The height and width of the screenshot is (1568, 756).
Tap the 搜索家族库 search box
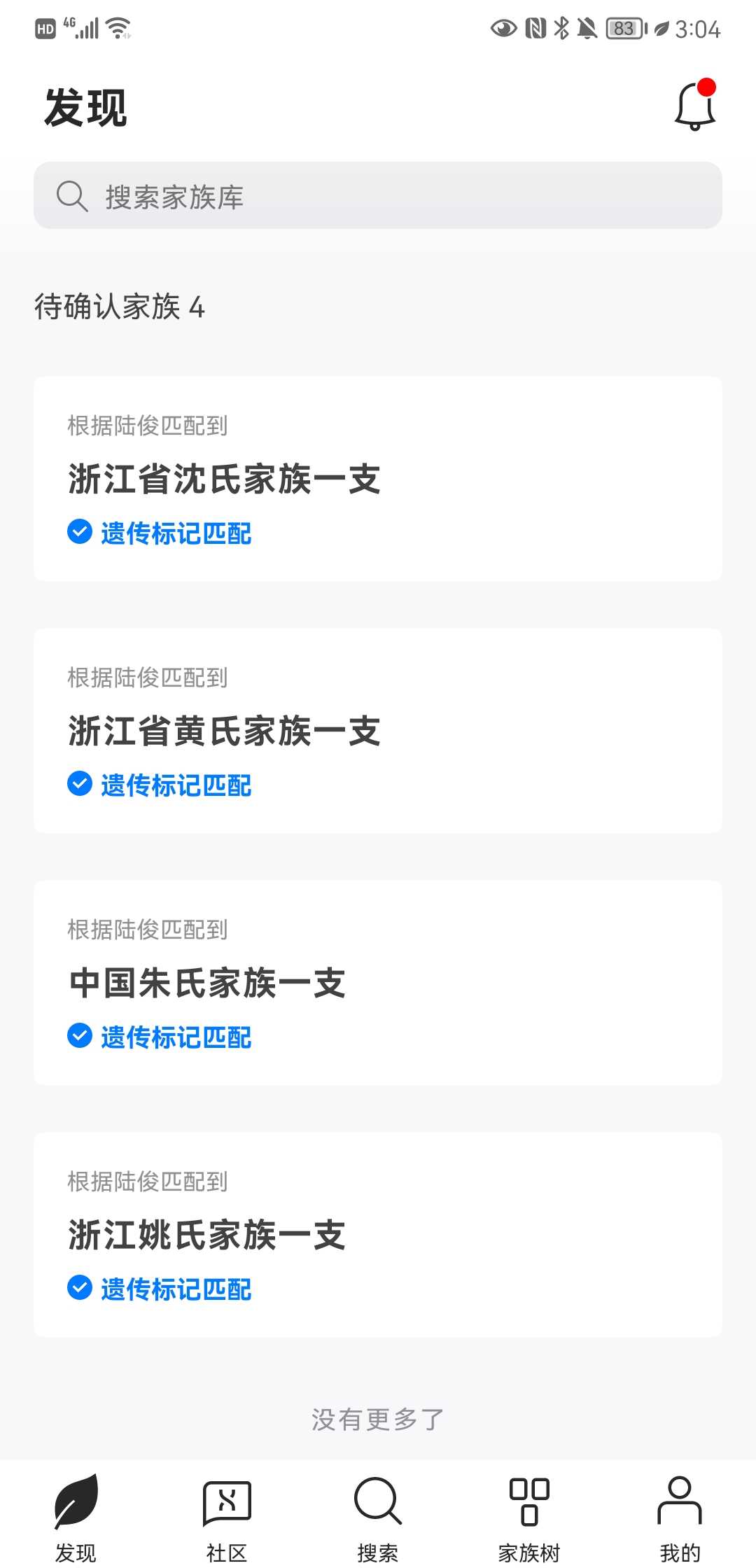click(x=378, y=195)
